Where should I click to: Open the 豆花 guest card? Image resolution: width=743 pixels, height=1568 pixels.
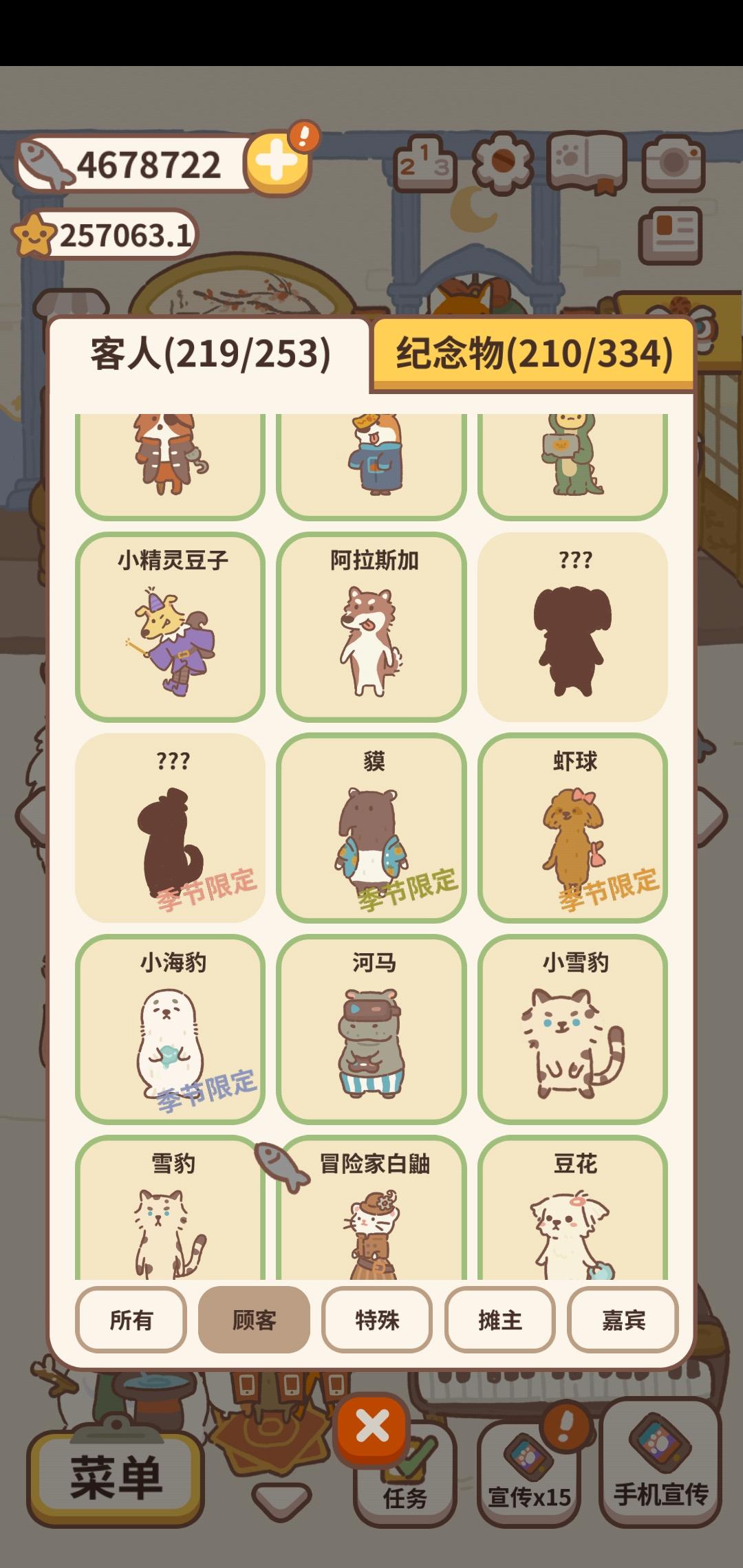(x=572, y=1210)
